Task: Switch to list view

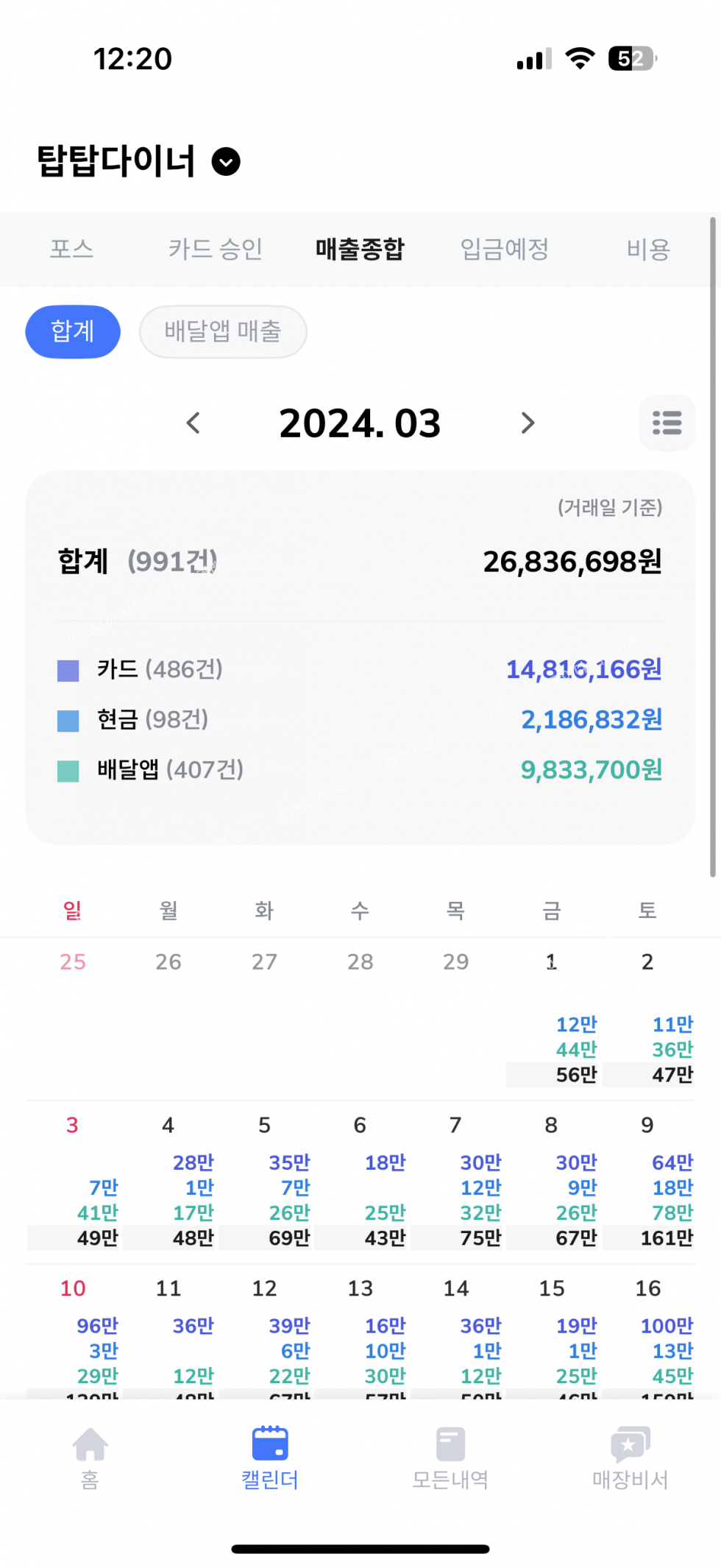Action: [667, 423]
